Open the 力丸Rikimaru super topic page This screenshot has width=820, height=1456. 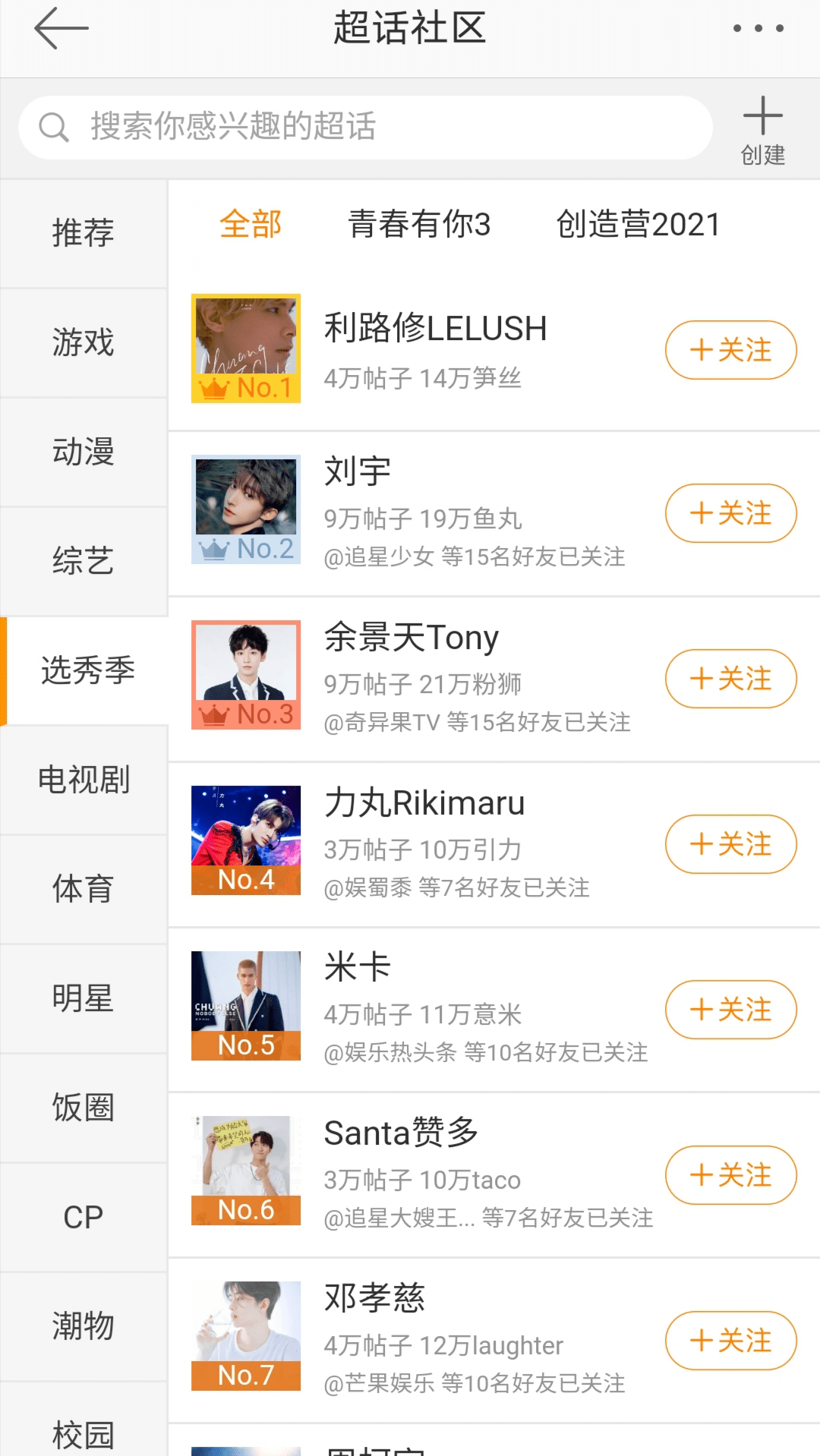(x=424, y=804)
